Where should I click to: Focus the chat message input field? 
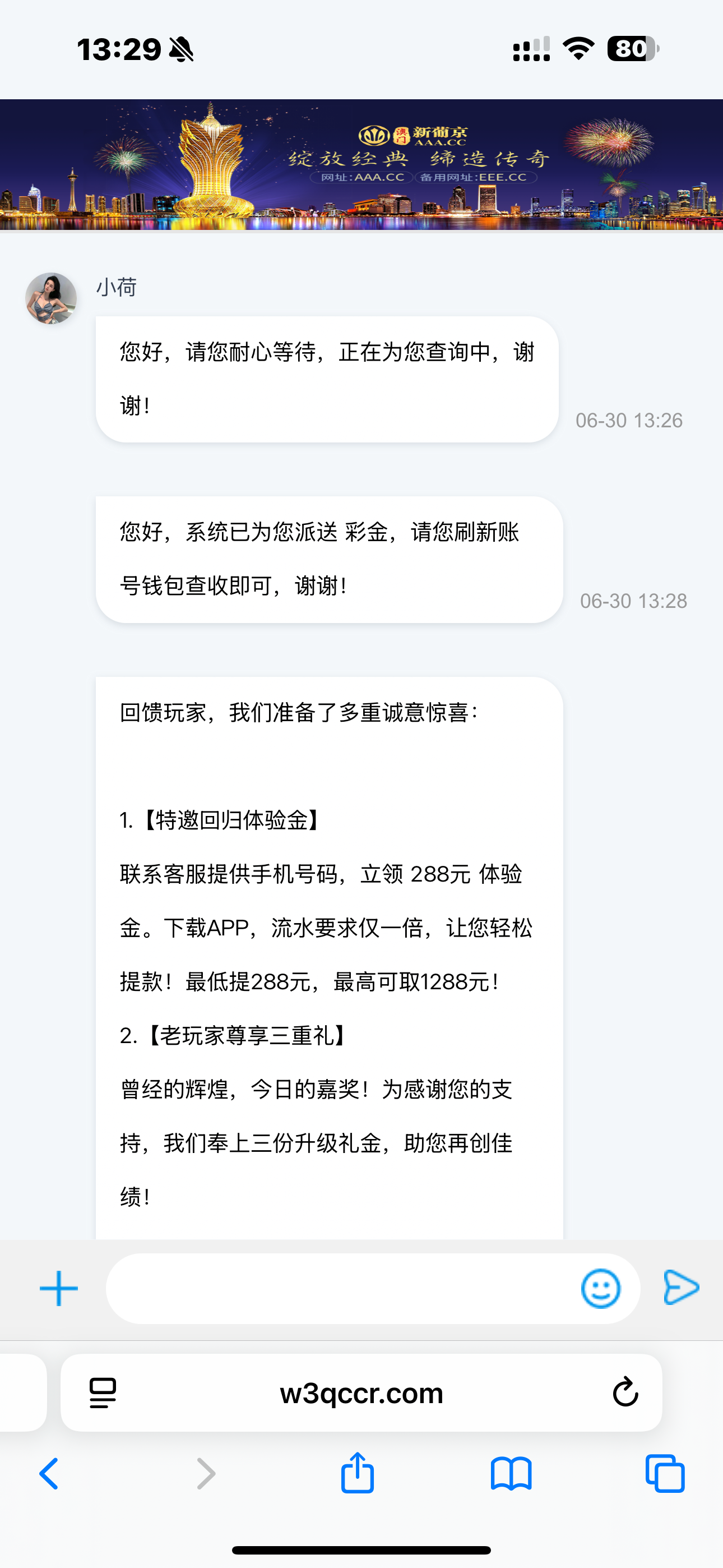click(x=341, y=1288)
